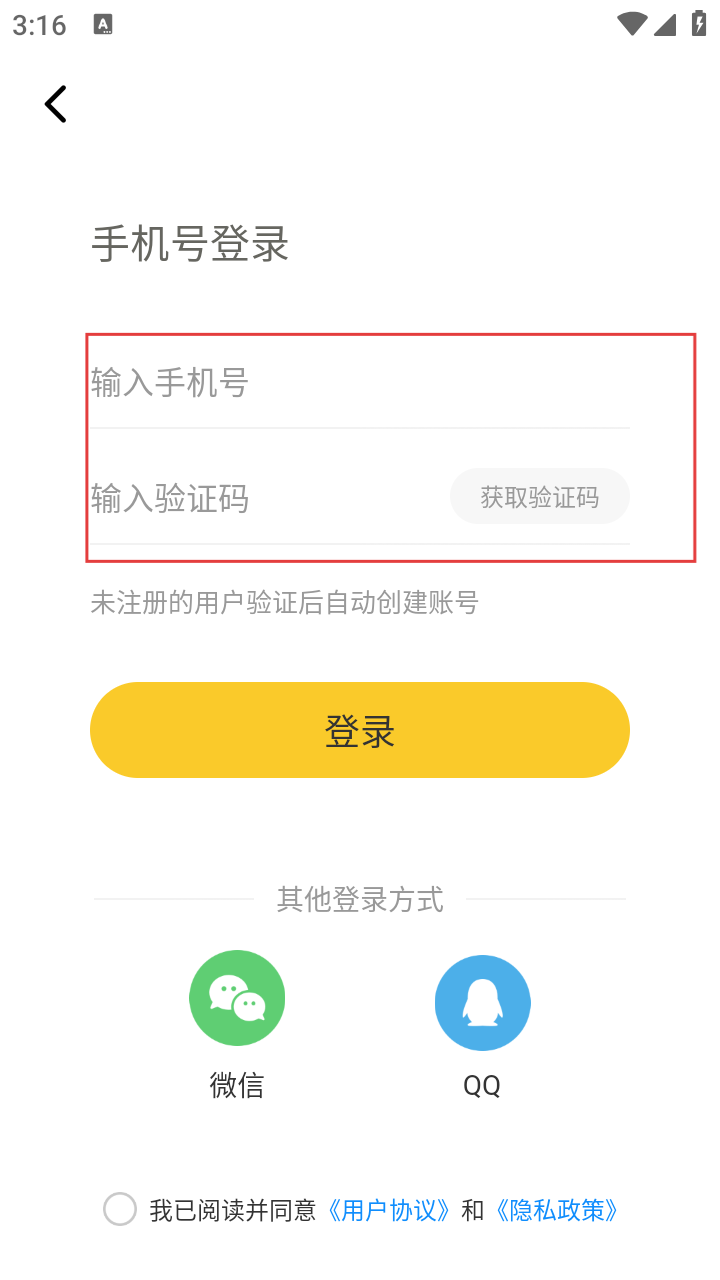Check the agreement consent circle

(x=120, y=1210)
